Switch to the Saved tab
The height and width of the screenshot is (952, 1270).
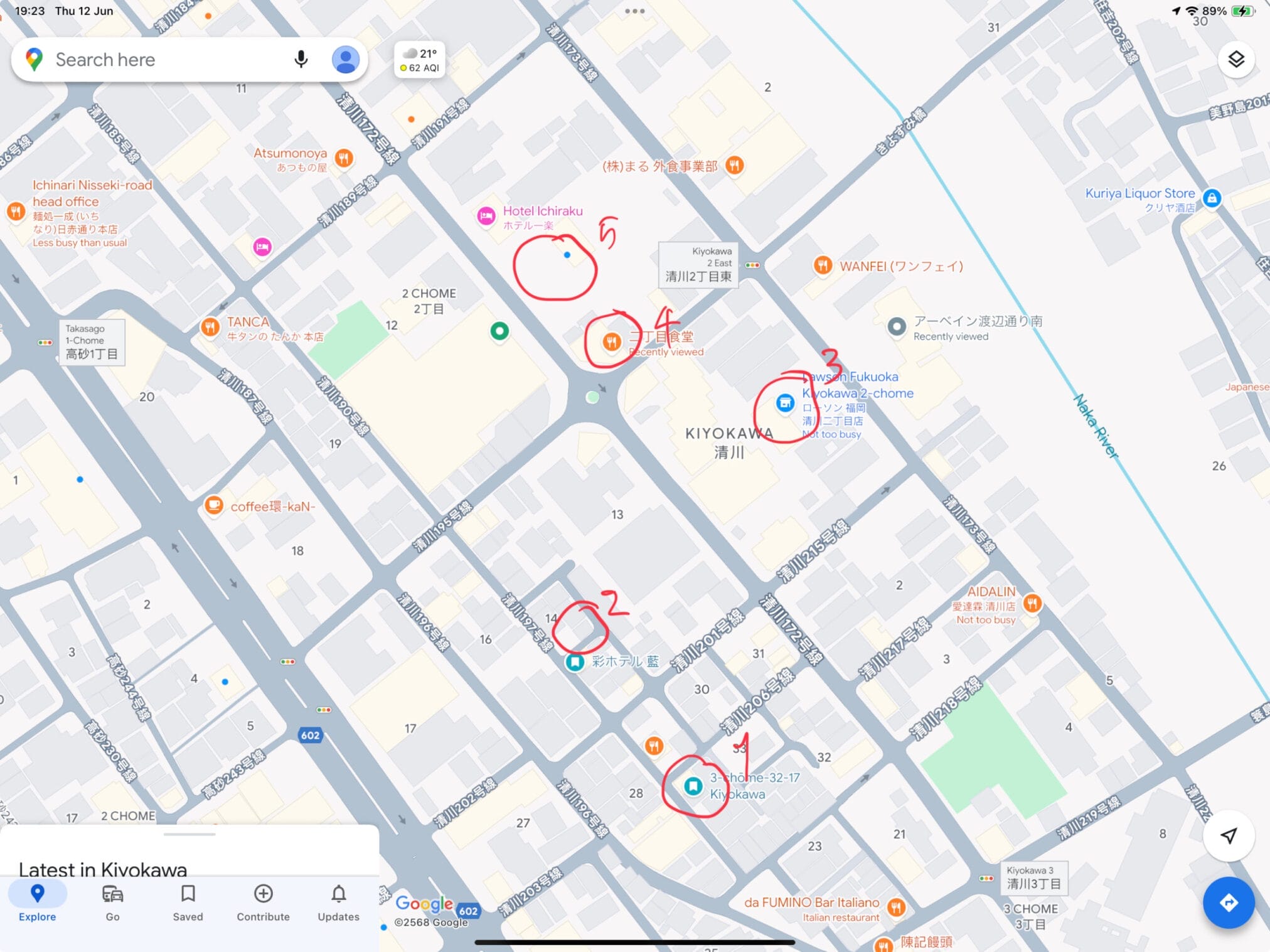point(188,902)
